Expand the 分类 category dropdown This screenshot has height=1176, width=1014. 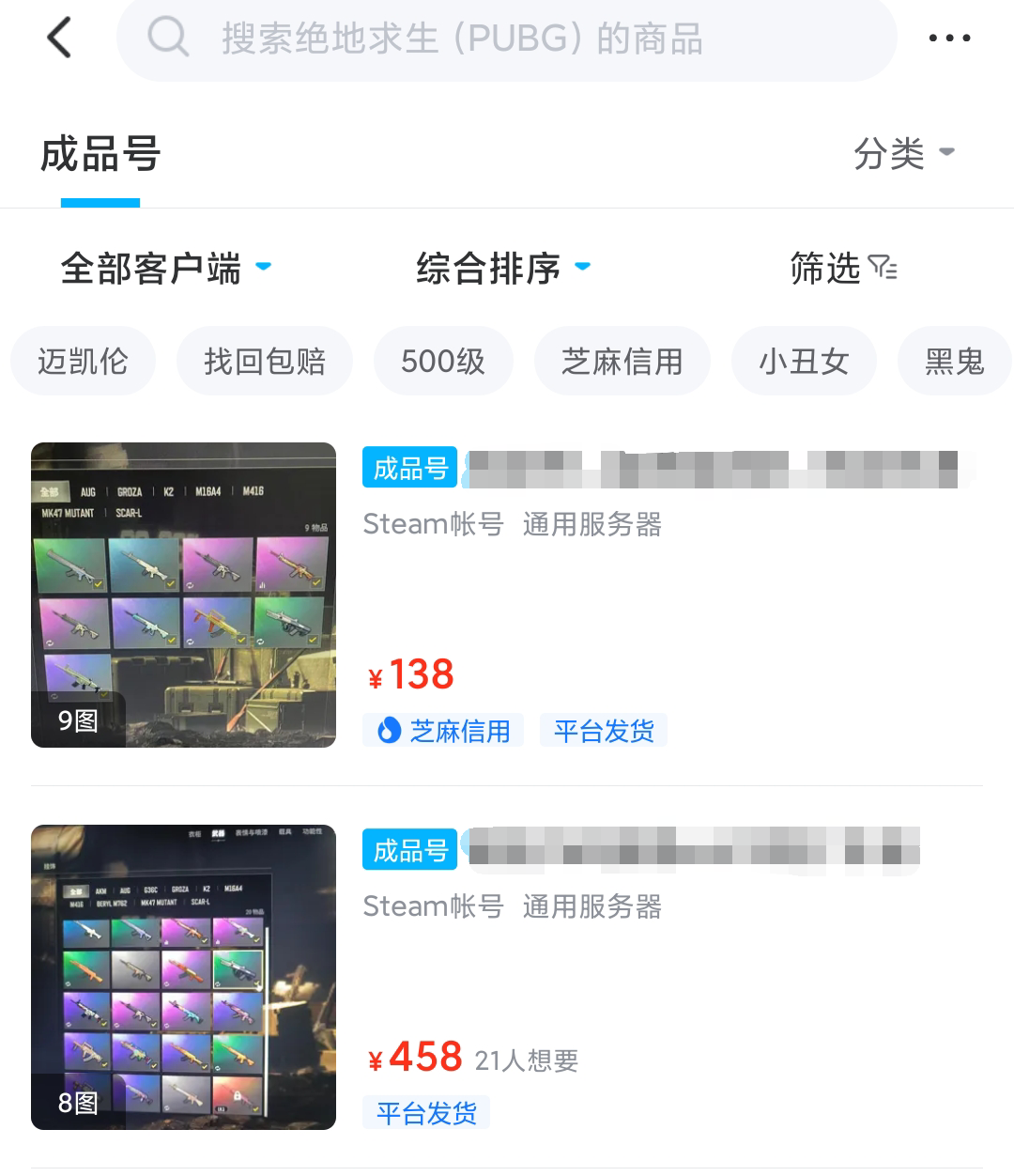(x=903, y=153)
